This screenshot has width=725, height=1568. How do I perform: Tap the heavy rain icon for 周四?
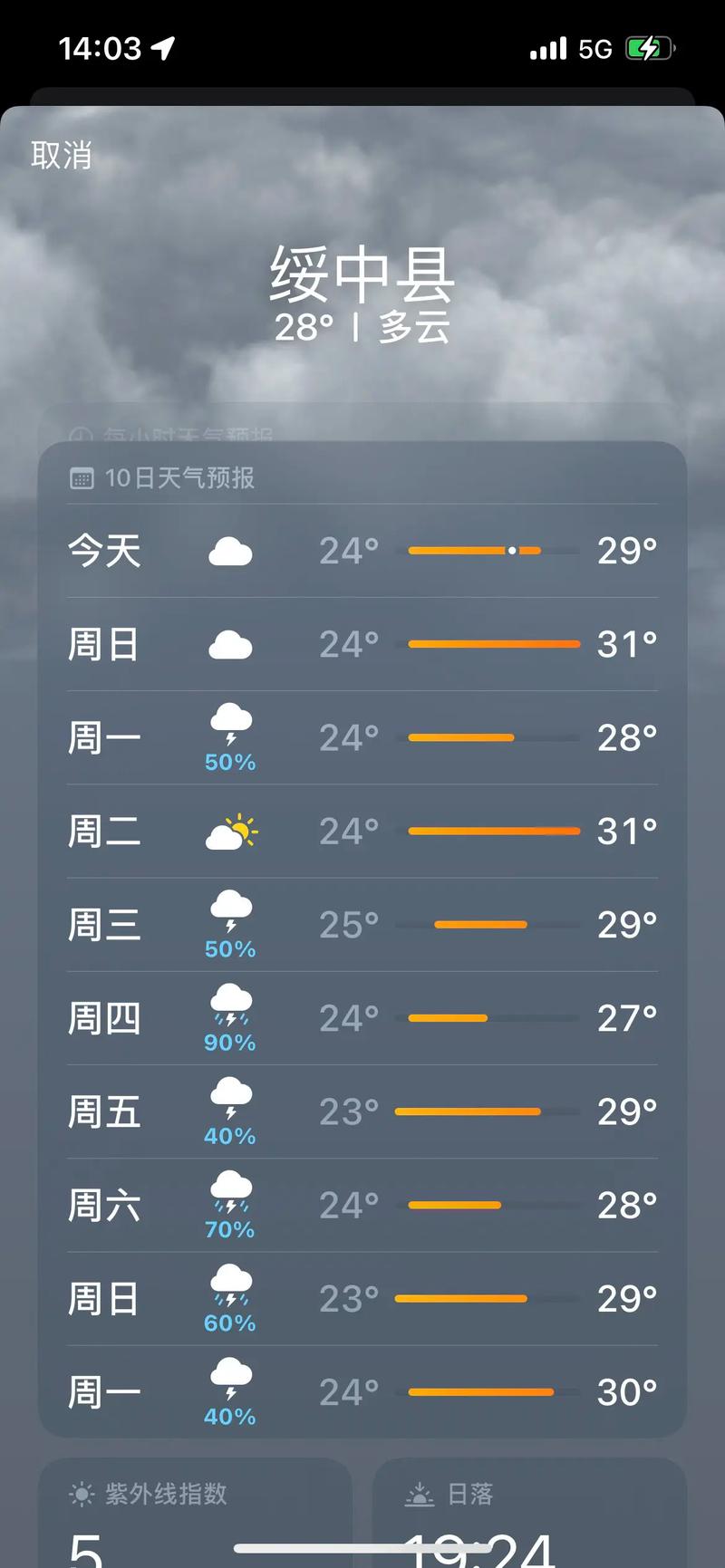pos(229,1004)
